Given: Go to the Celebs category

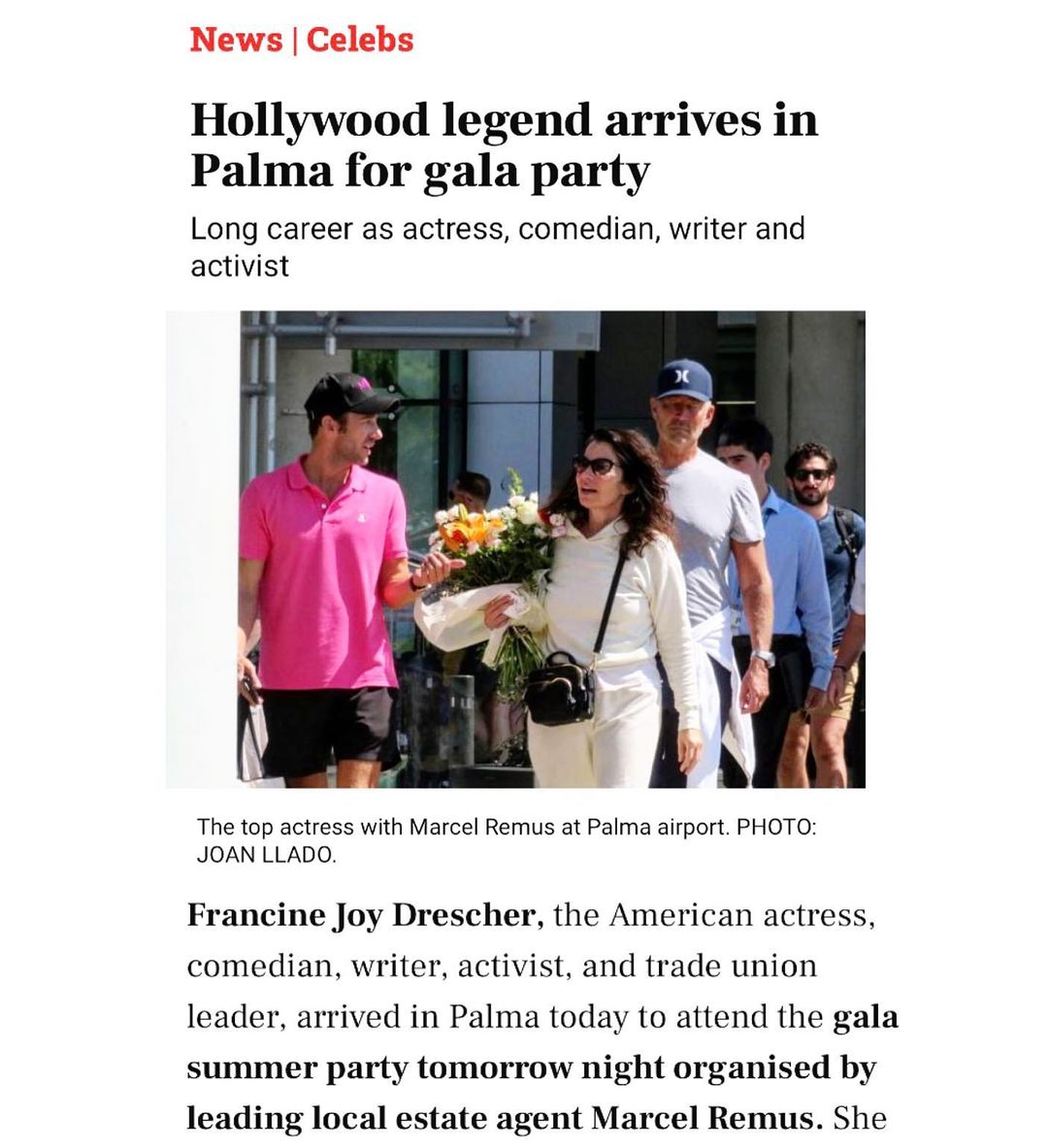Looking at the screenshot, I should pos(360,40).
